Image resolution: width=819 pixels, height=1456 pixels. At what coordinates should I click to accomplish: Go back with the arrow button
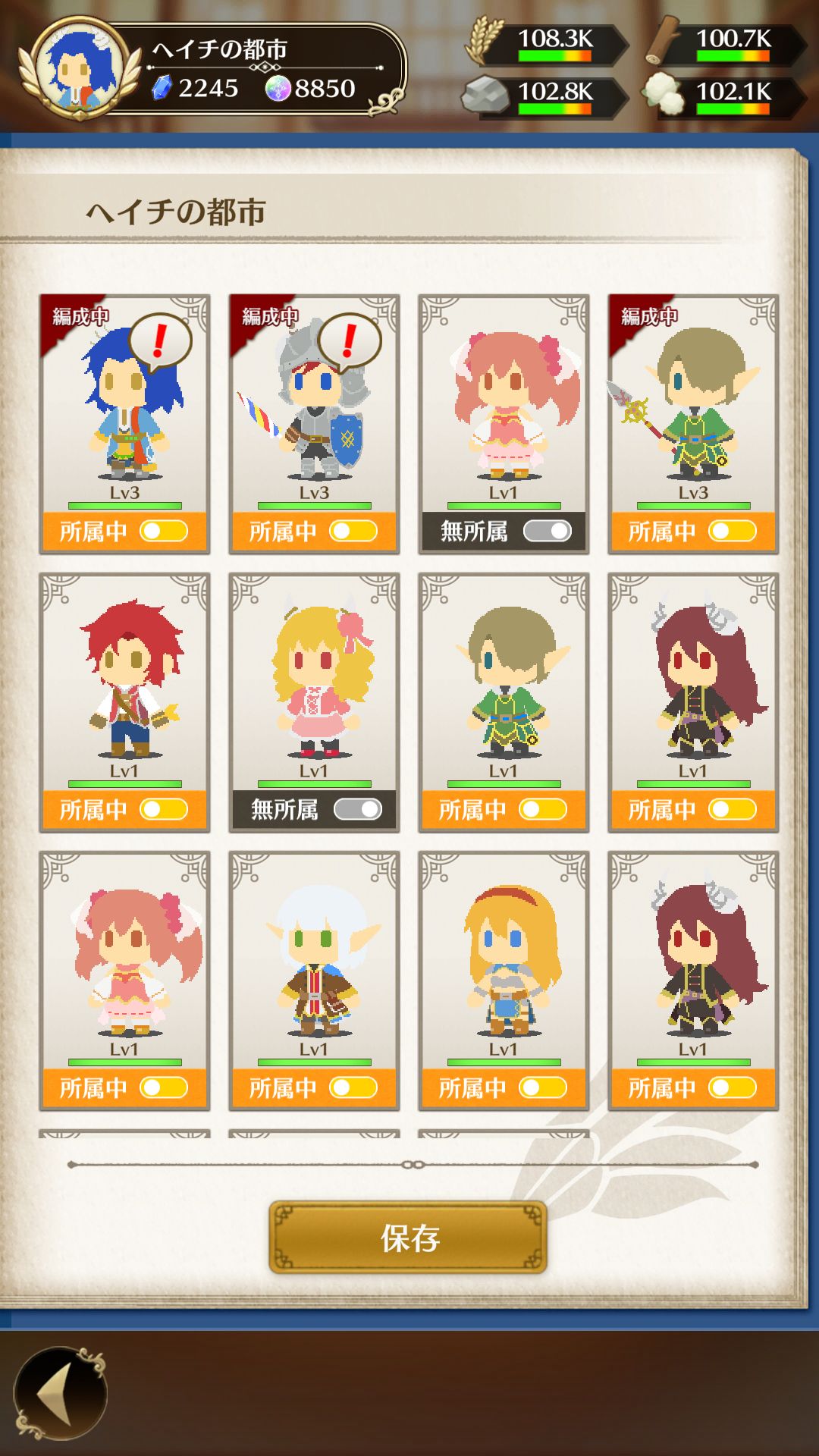(x=61, y=1392)
